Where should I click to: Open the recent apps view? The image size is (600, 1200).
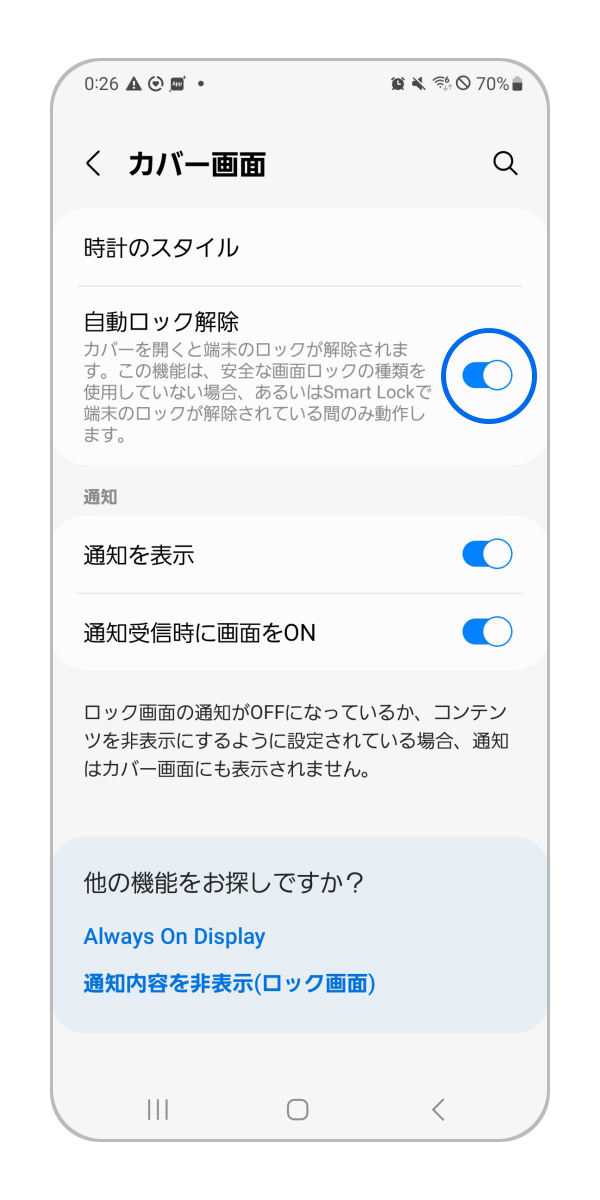157,1108
